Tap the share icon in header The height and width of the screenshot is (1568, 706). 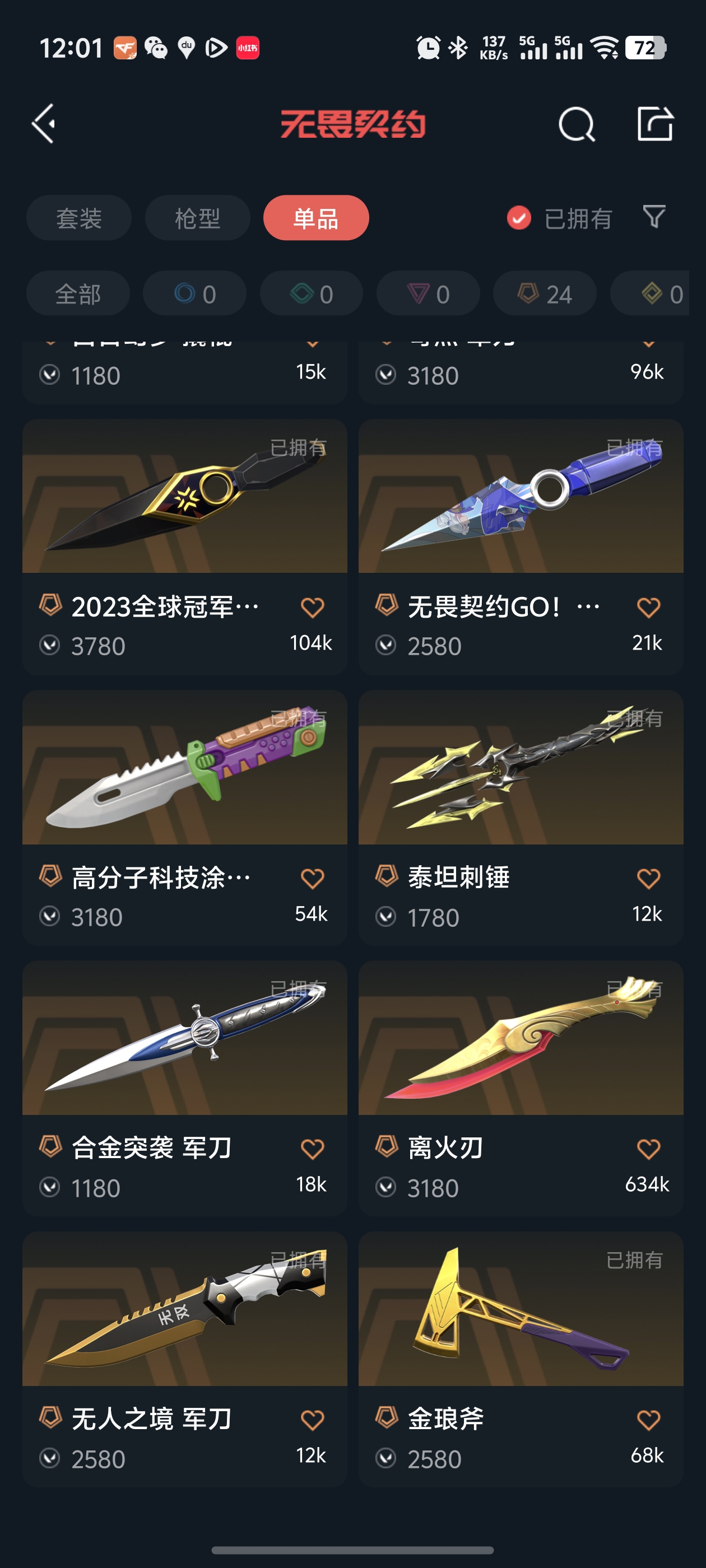tap(655, 124)
